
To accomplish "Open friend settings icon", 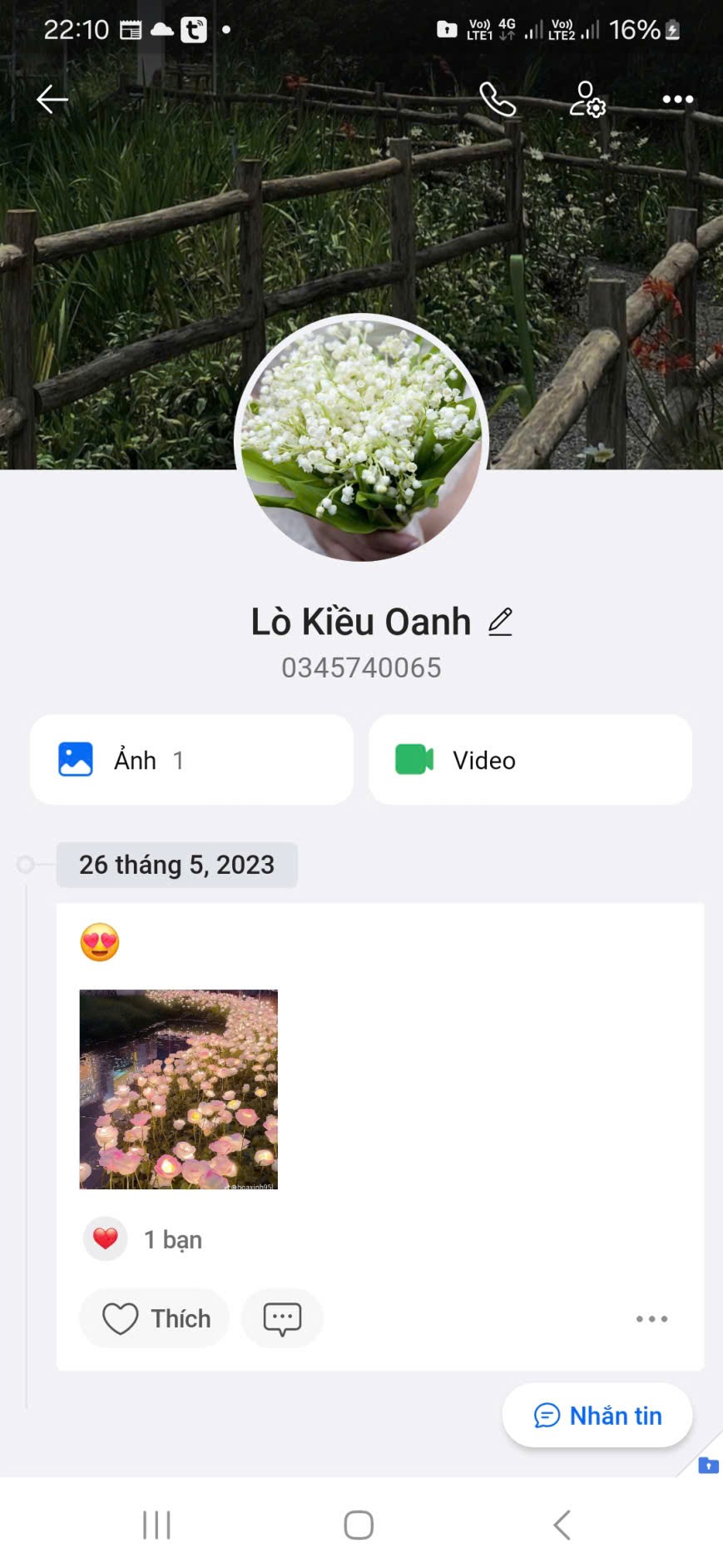I will pos(587,100).
